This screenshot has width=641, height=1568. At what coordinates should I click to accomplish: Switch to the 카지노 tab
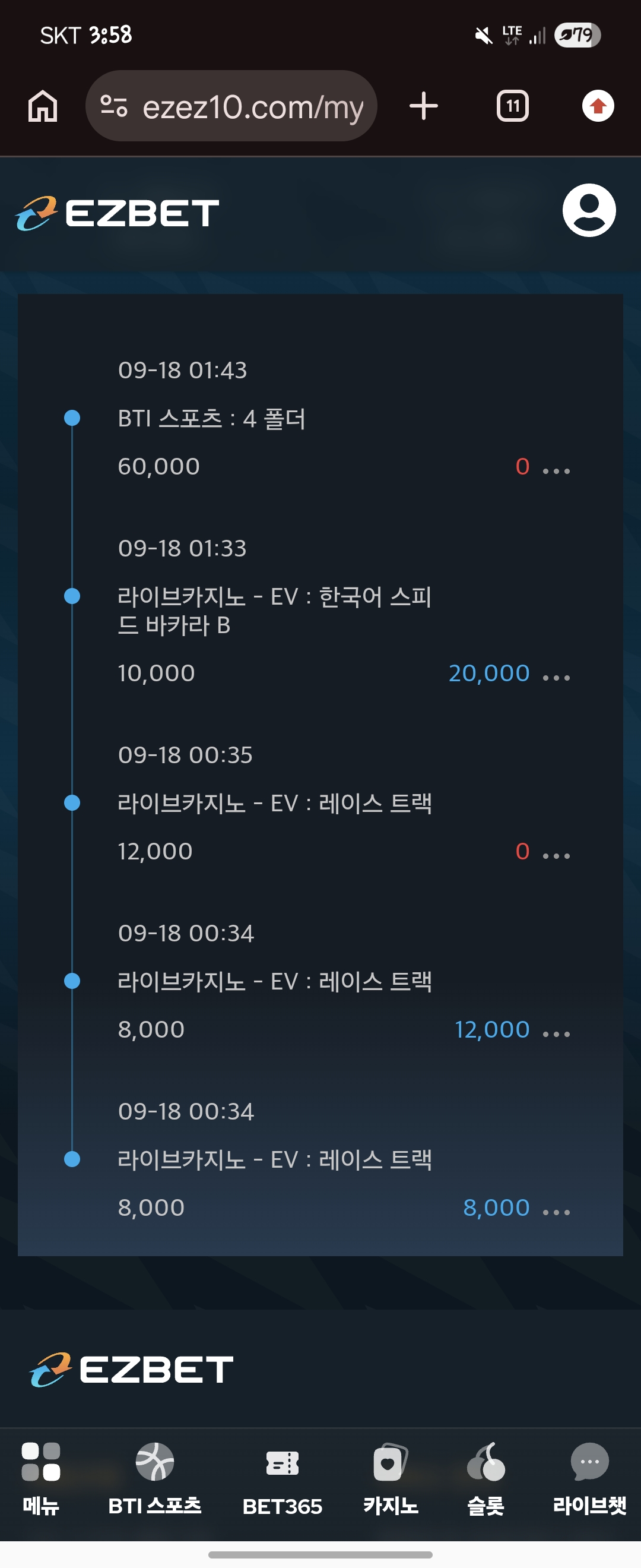point(391,1478)
